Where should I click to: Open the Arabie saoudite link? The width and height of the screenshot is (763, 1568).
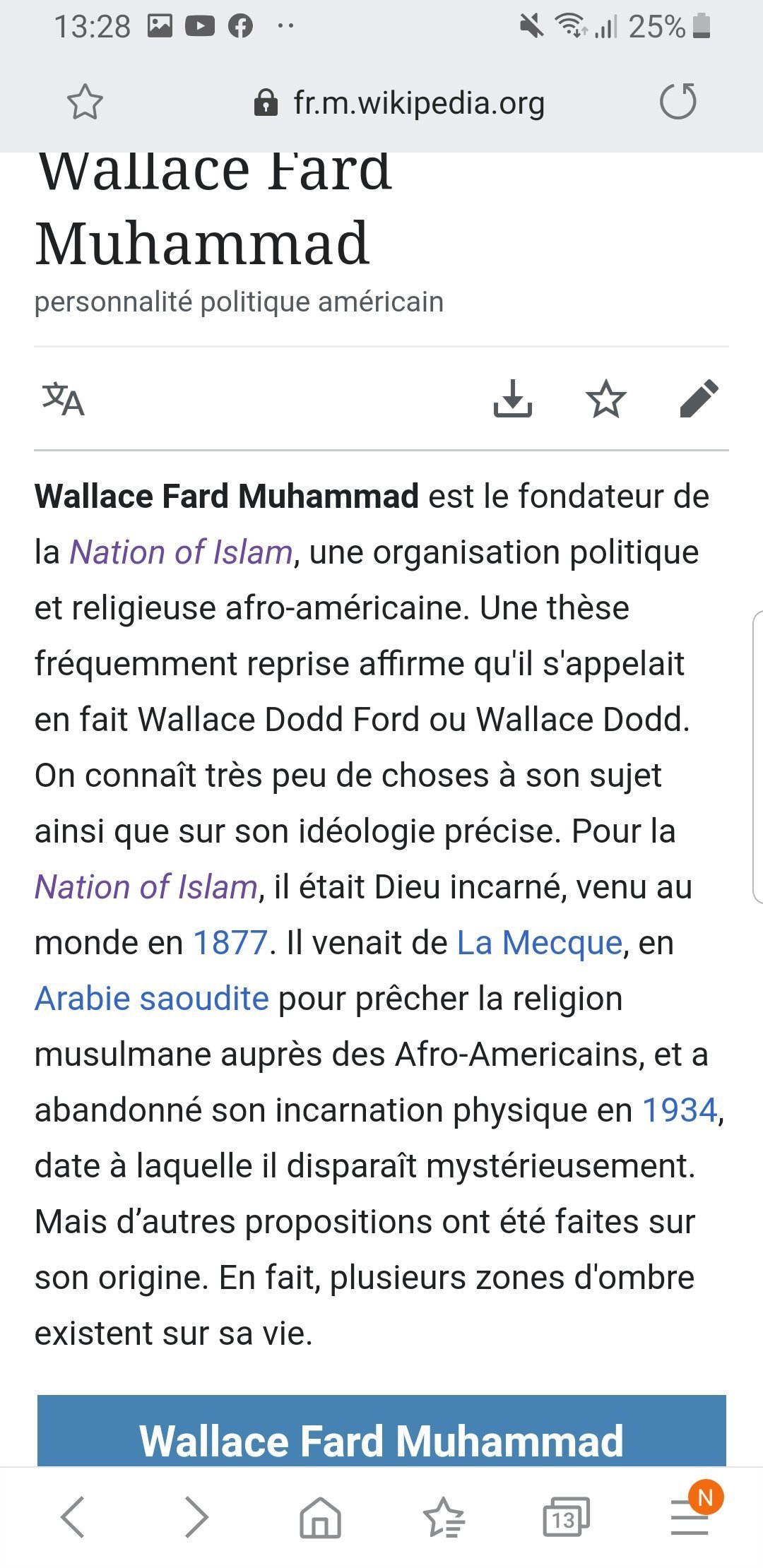pos(152,999)
